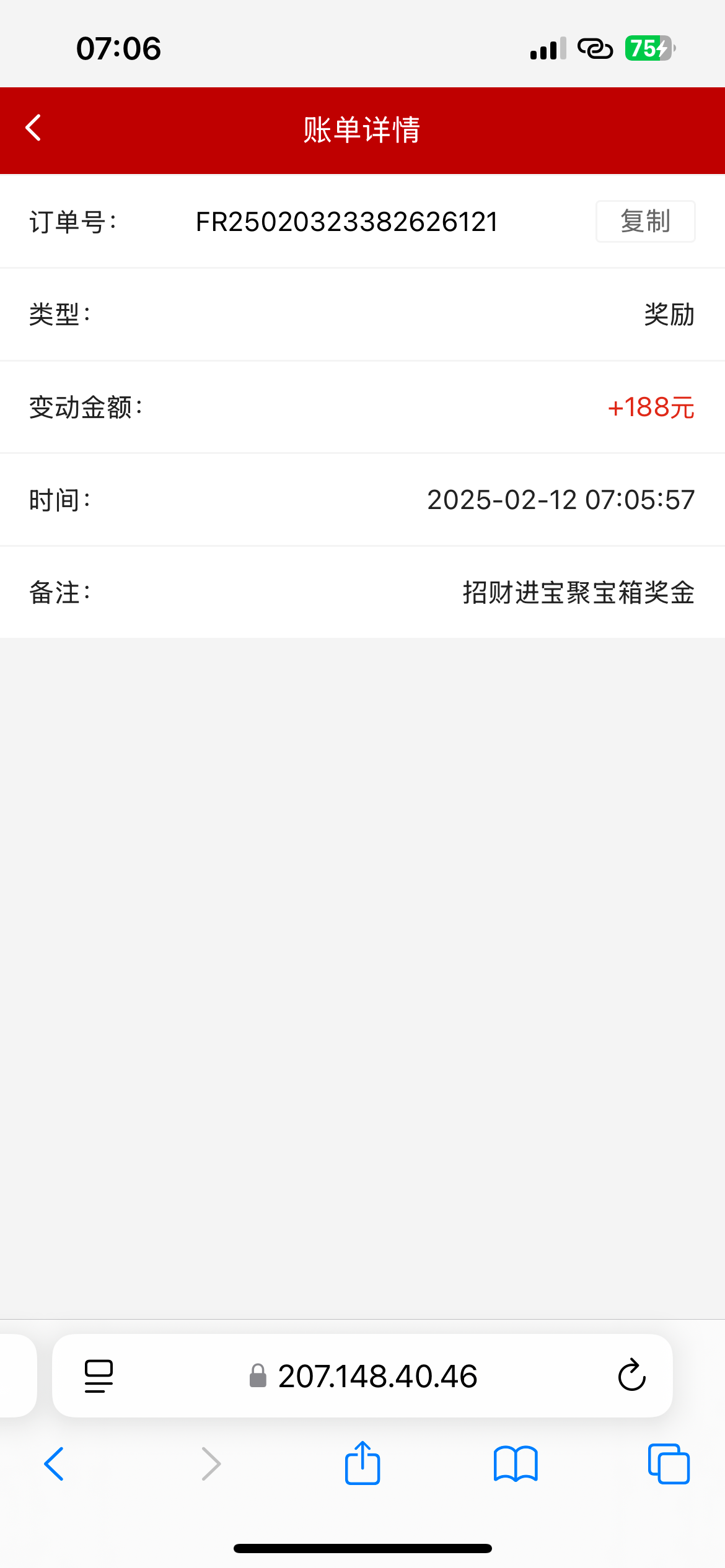Navigate back in Safari browser
This screenshot has width=725, height=1568.
(54, 1464)
